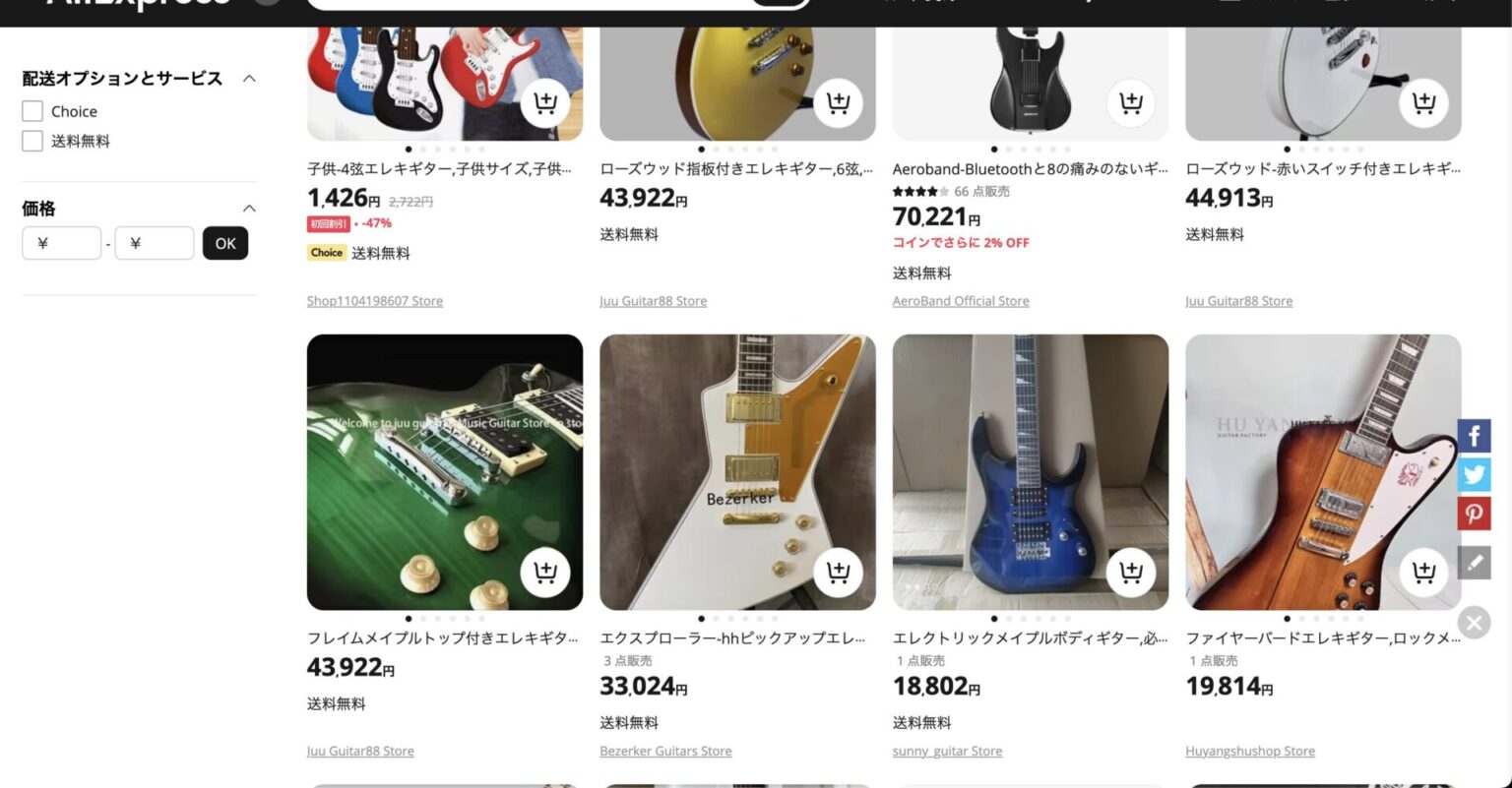Check the 送料無料 free shipping checkbox

tap(32, 141)
